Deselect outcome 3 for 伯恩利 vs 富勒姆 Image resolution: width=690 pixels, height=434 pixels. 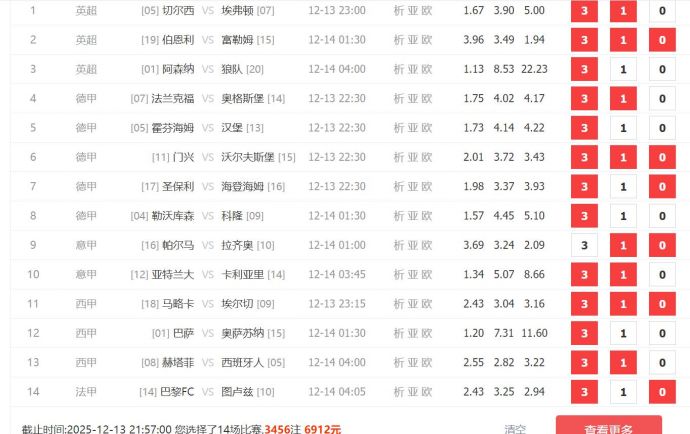point(584,40)
